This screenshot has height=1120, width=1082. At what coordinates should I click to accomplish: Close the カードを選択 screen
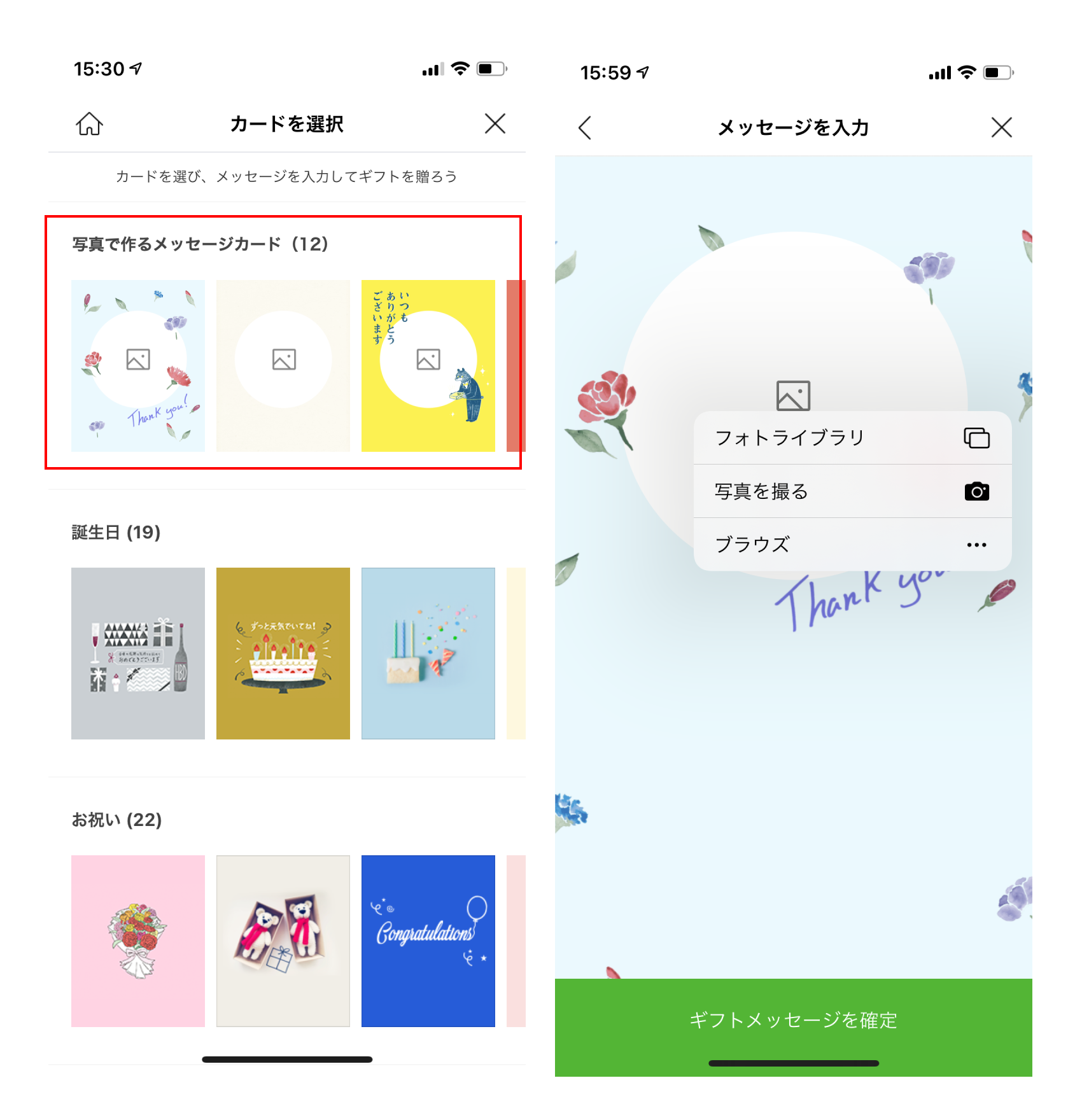[x=495, y=123]
